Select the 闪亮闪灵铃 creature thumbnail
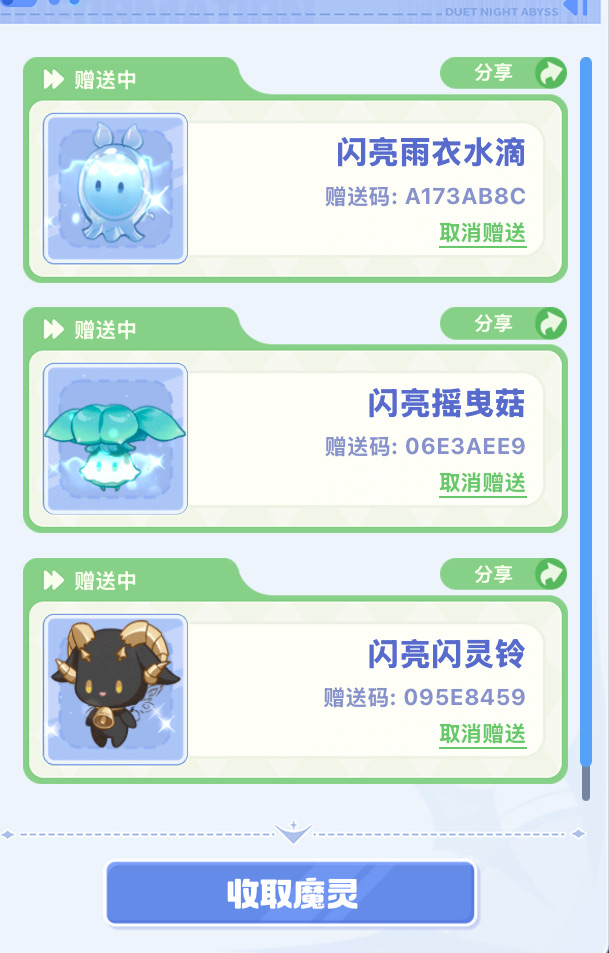Screen dimensions: 609x953 tap(115, 690)
